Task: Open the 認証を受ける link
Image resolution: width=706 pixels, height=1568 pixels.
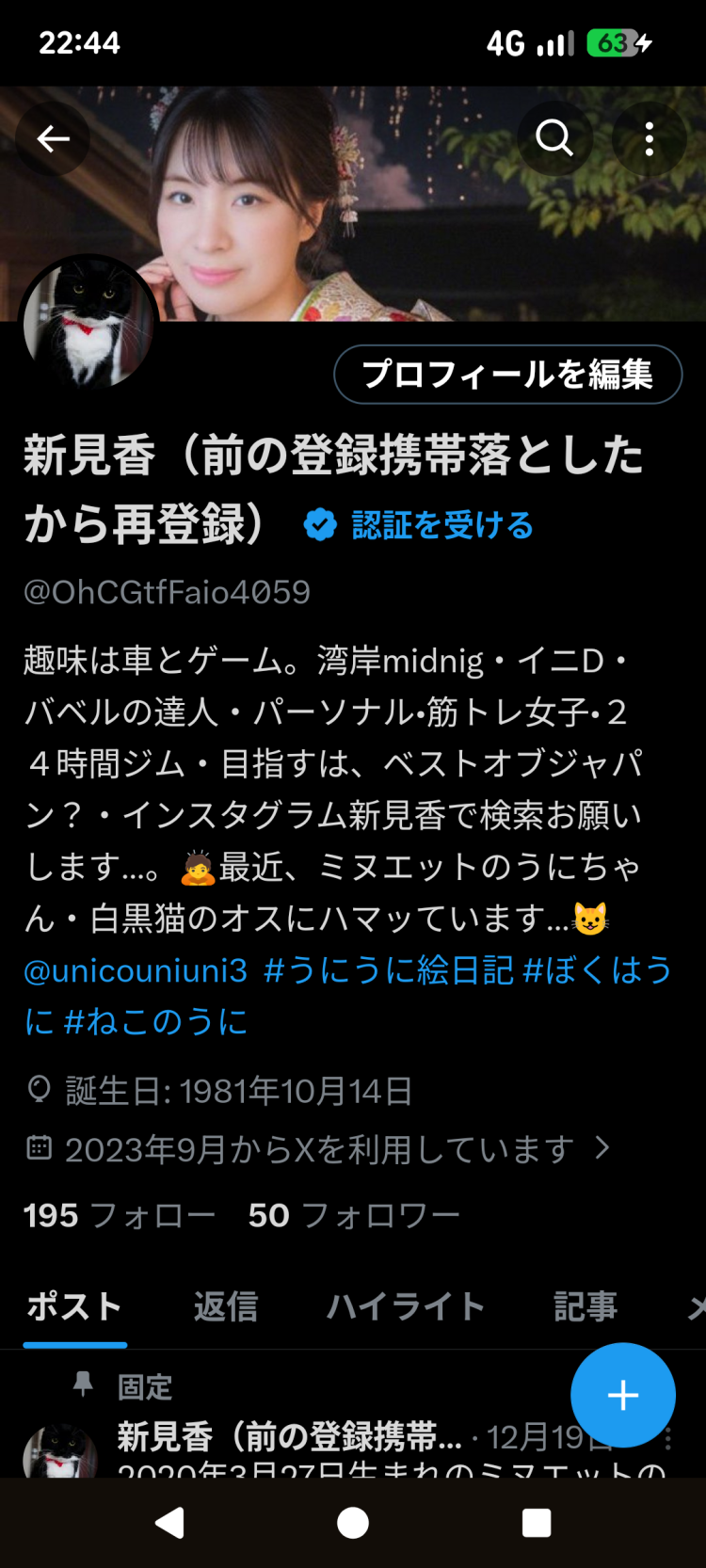Action: pos(441,527)
